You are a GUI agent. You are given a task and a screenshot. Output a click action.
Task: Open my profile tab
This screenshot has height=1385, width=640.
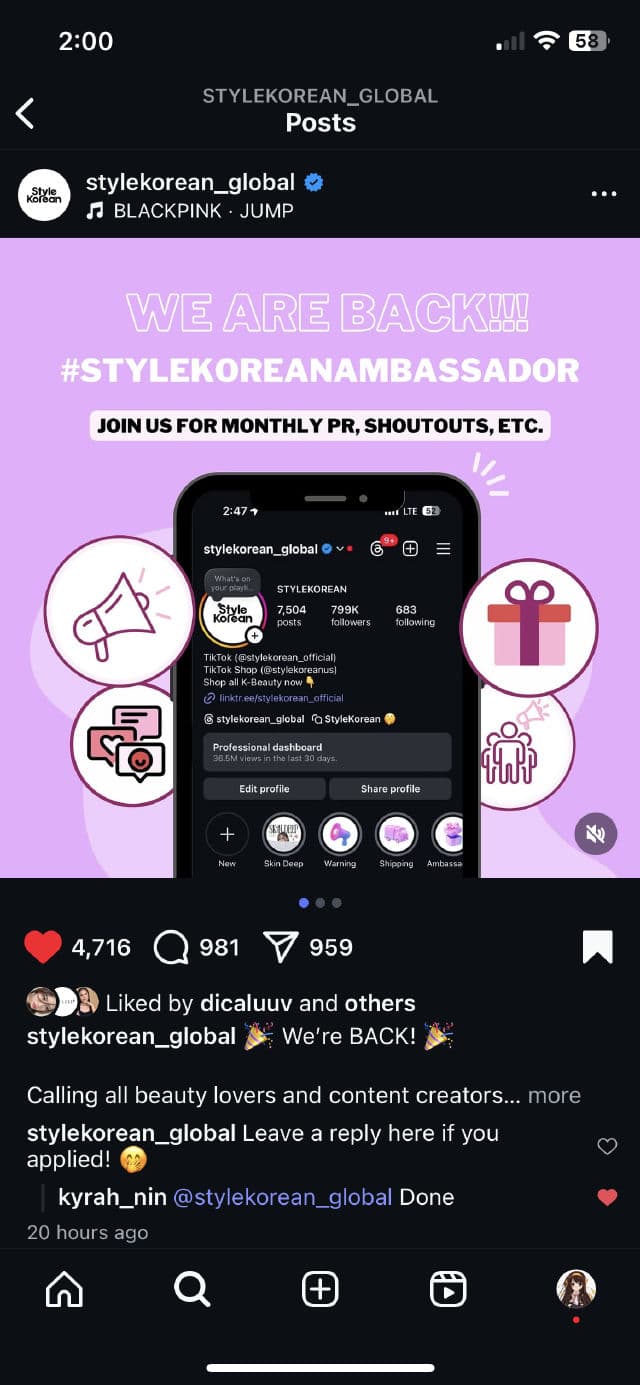[x=576, y=1290]
